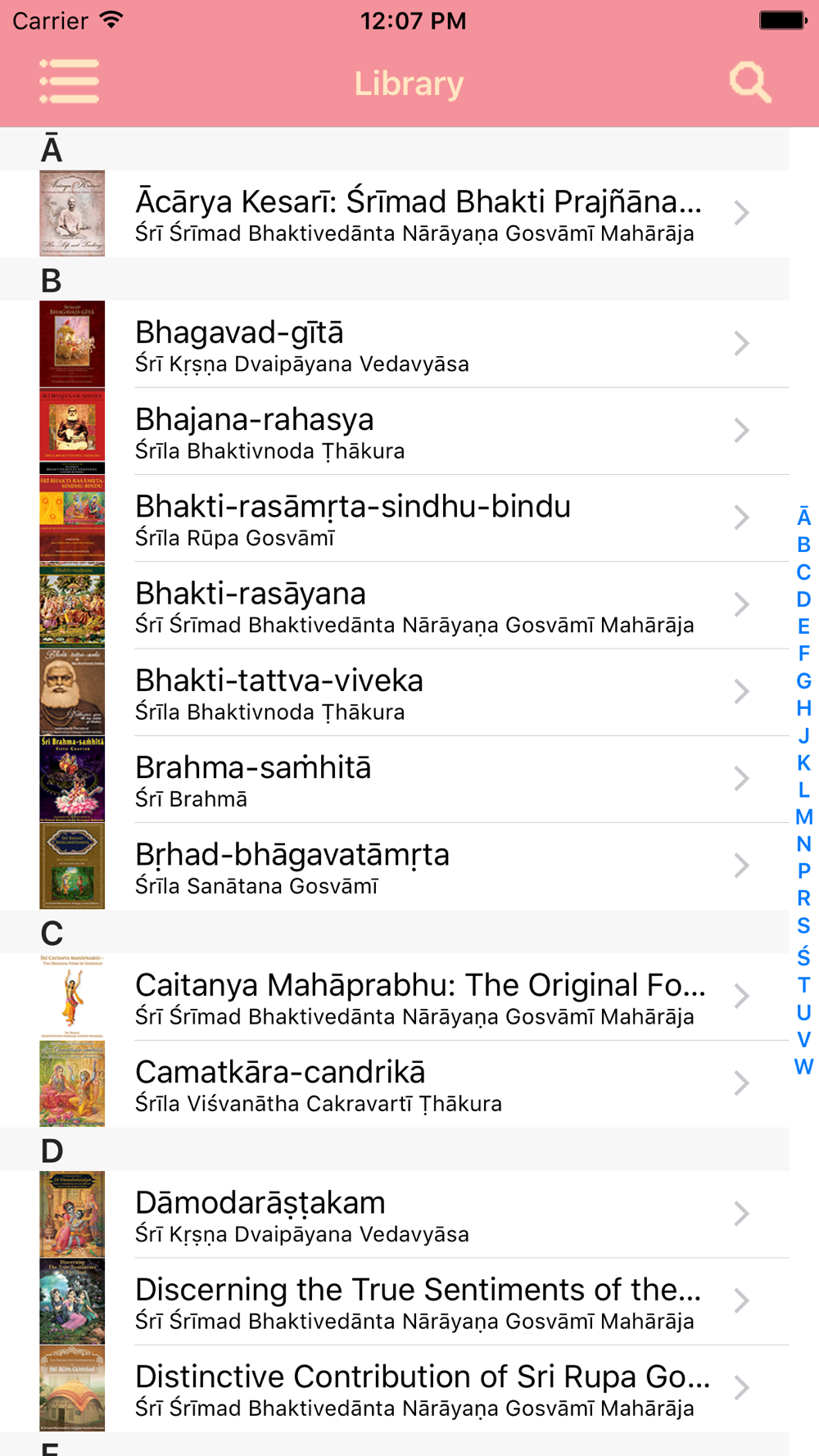View Camatkāra-candrikā
The width and height of the screenshot is (819, 1456).
[x=418, y=1084]
